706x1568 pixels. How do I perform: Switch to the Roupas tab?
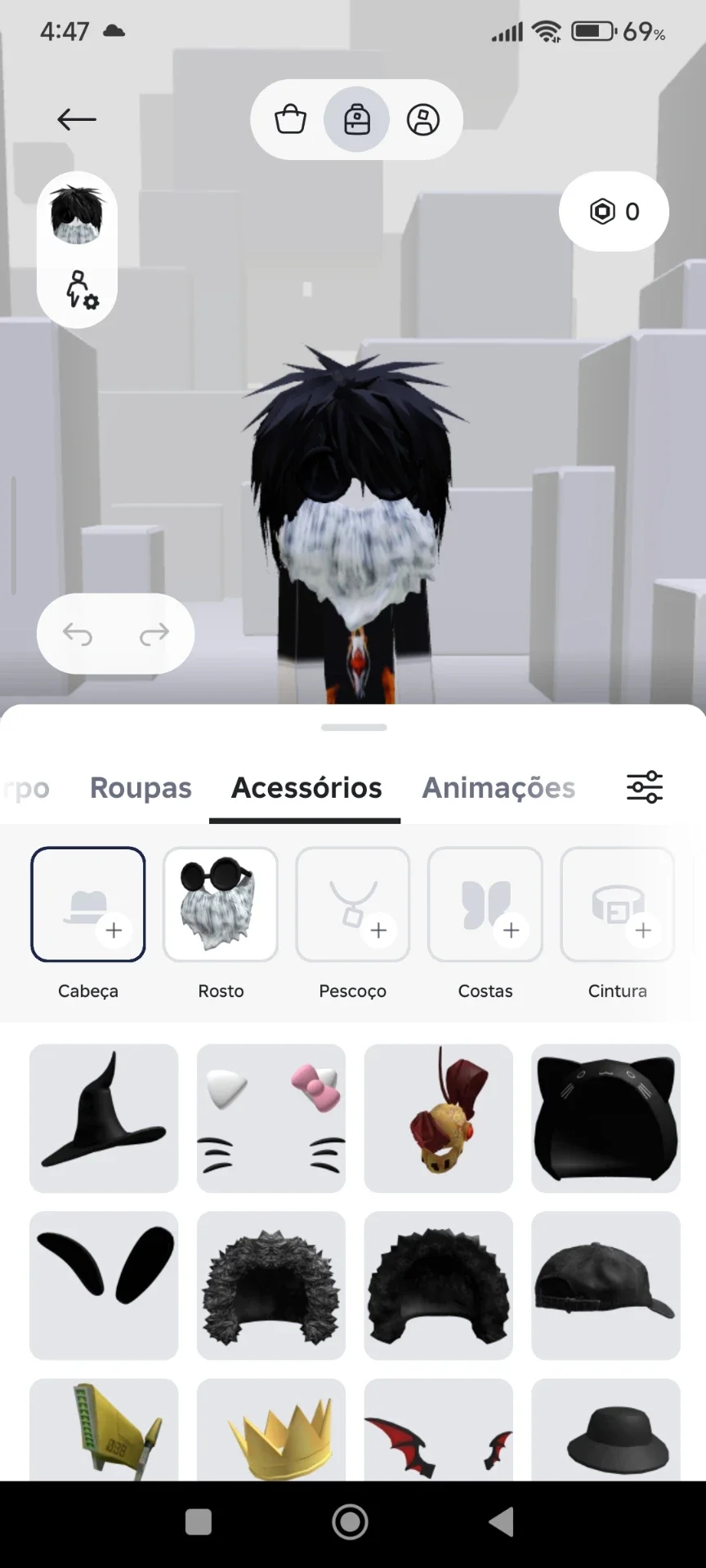141,787
